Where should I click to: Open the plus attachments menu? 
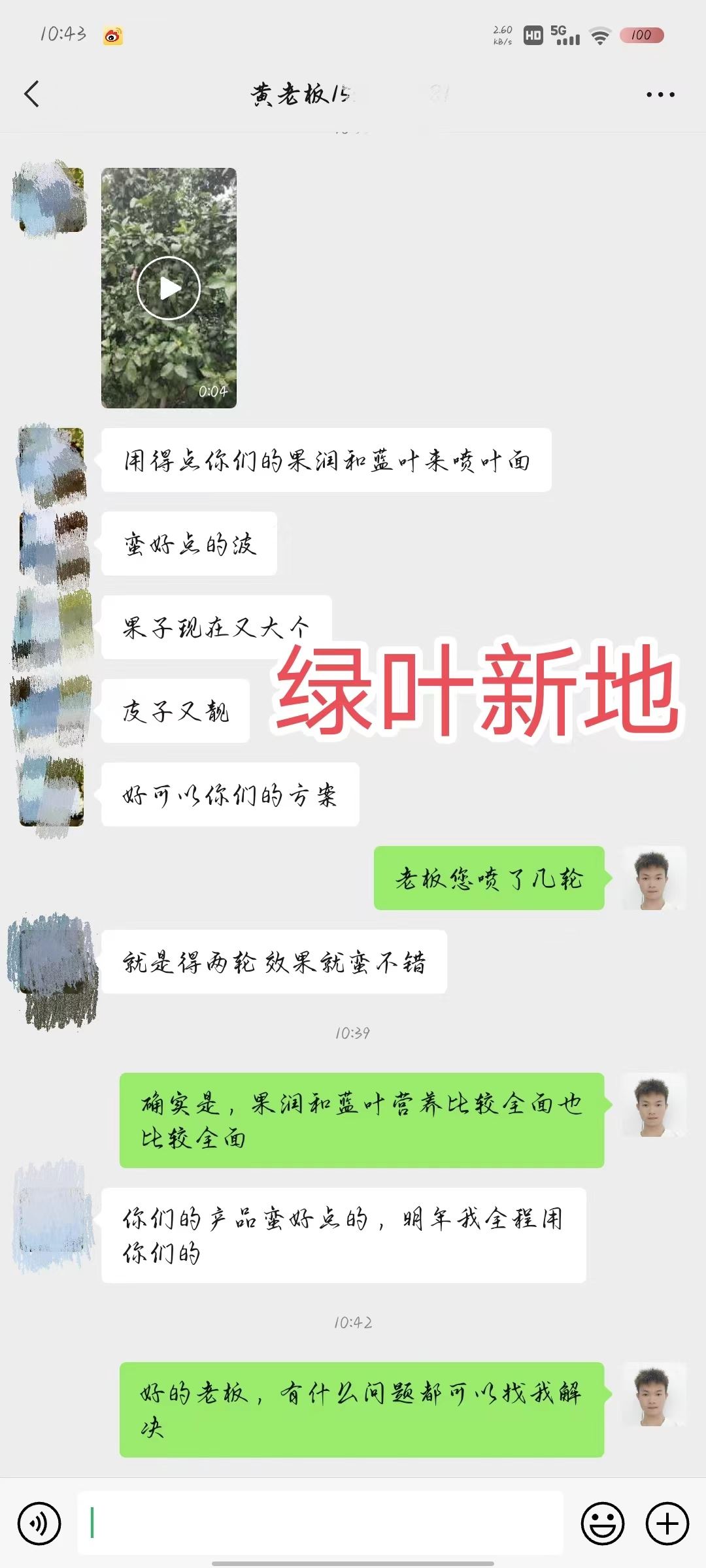coord(667,1524)
